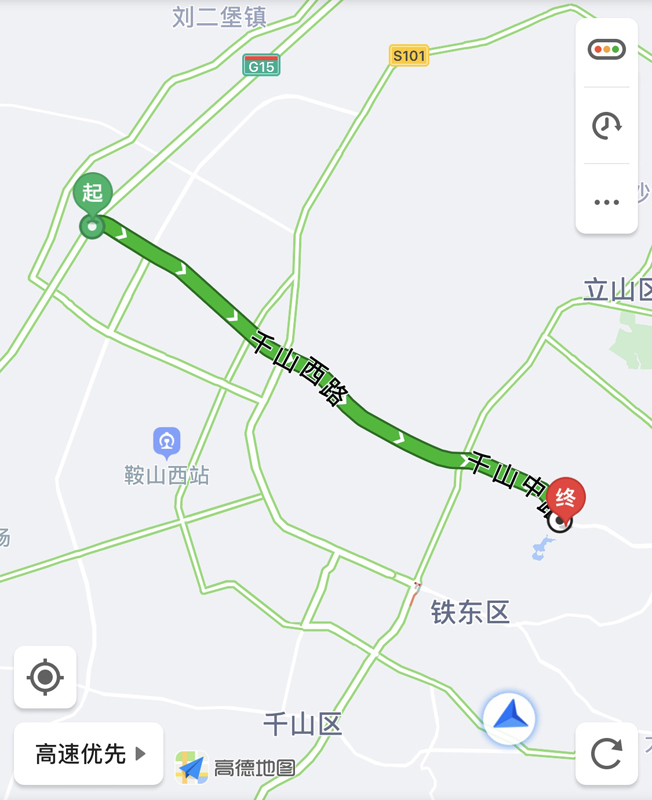The image size is (652, 800).
Task: Select the red 终 destination marker
Action: [565, 499]
